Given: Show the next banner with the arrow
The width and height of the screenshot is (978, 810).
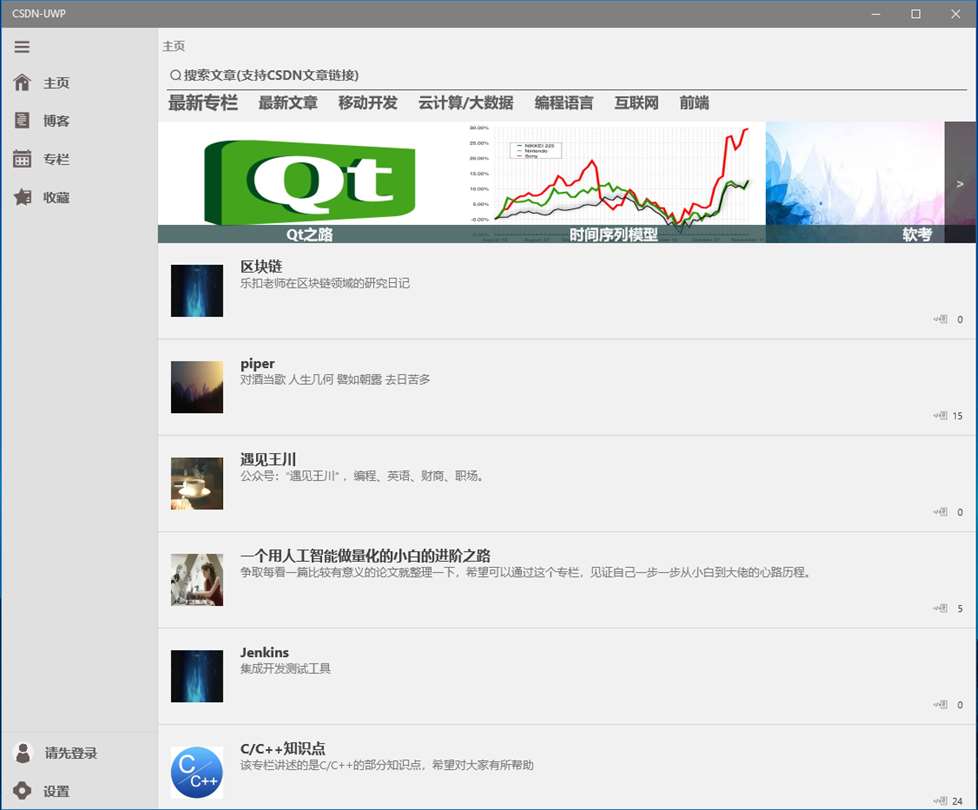Looking at the screenshot, I should [960, 183].
